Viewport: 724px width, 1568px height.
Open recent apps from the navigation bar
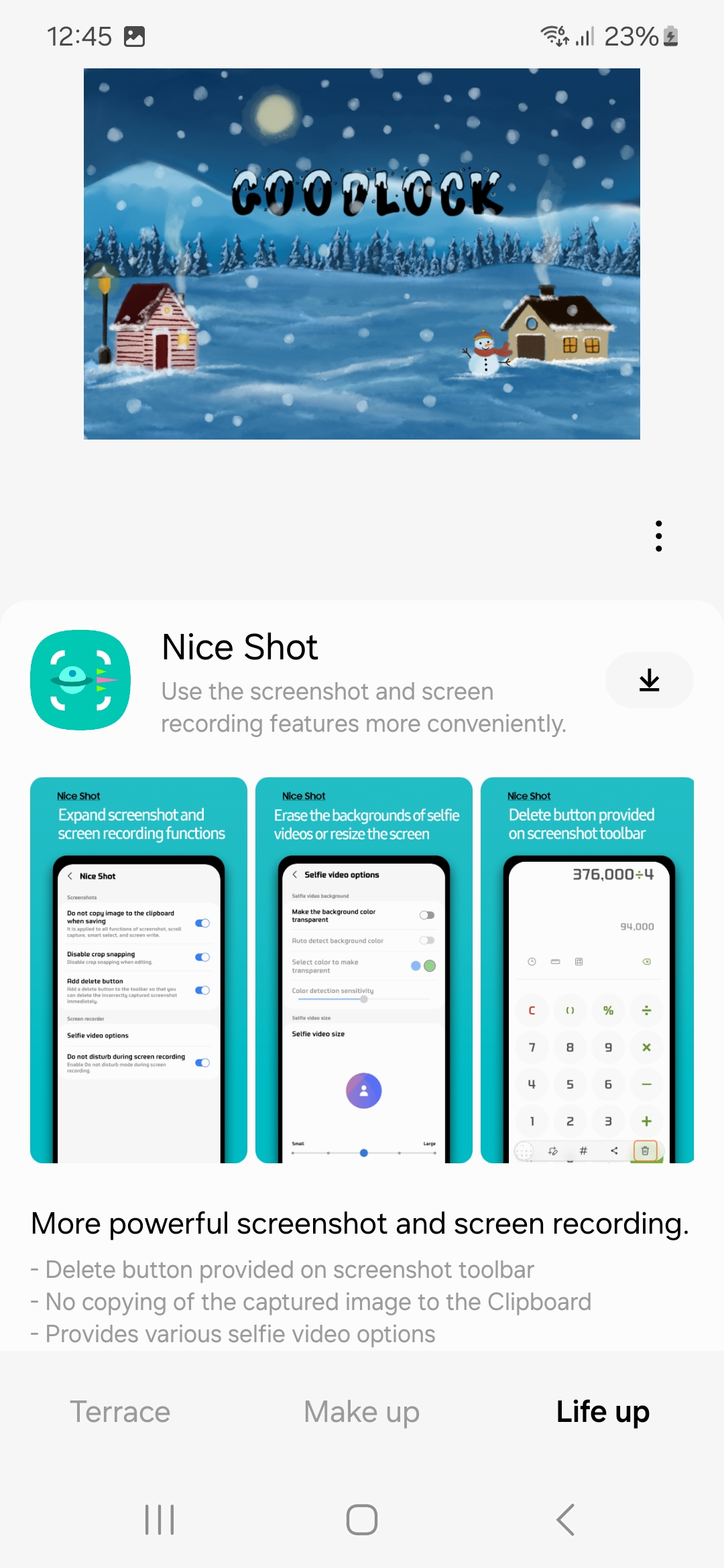click(160, 1520)
